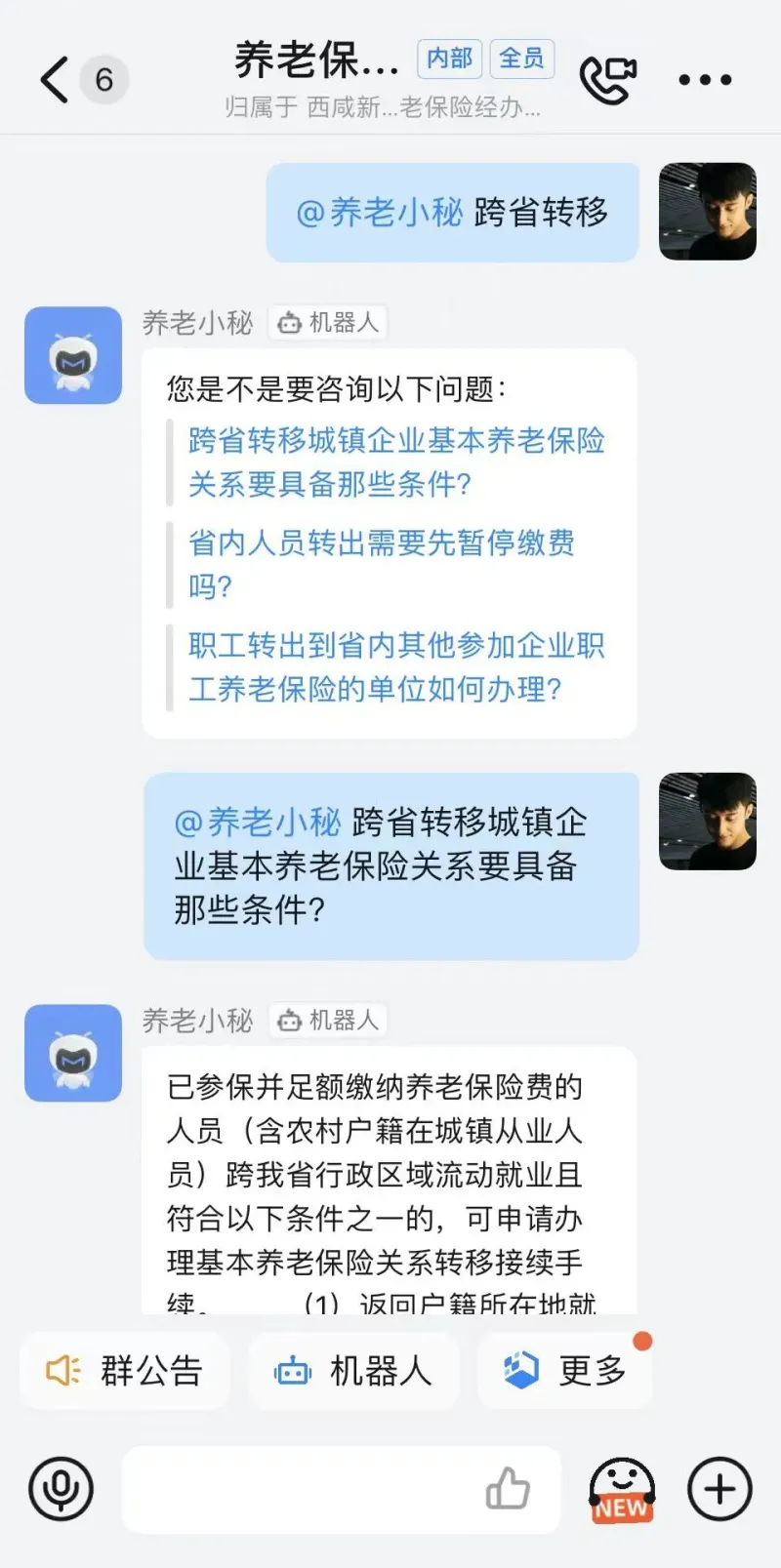Image resolution: width=781 pixels, height=1568 pixels.
Task: Tap the thumbs-up quick like icon
Action: click(x=509, y=1488)
